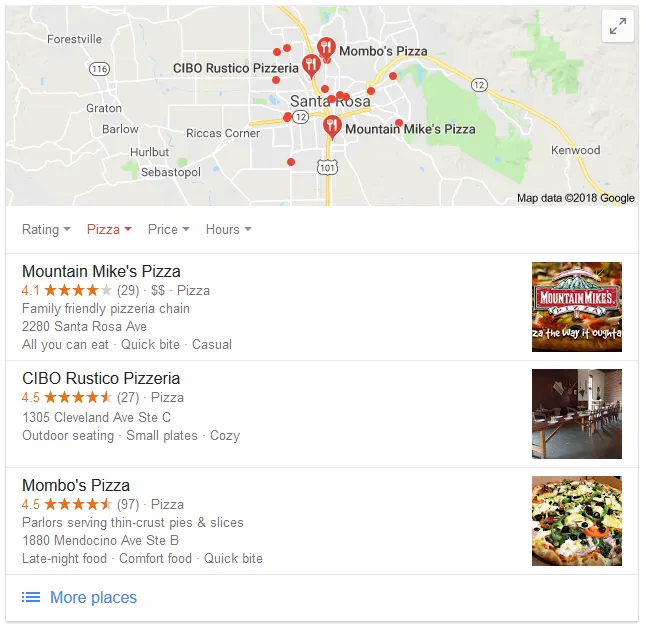Select the Mombo's Pizza map pin
The height and width of the screenshot is (632, 646).
click(326, 47)
